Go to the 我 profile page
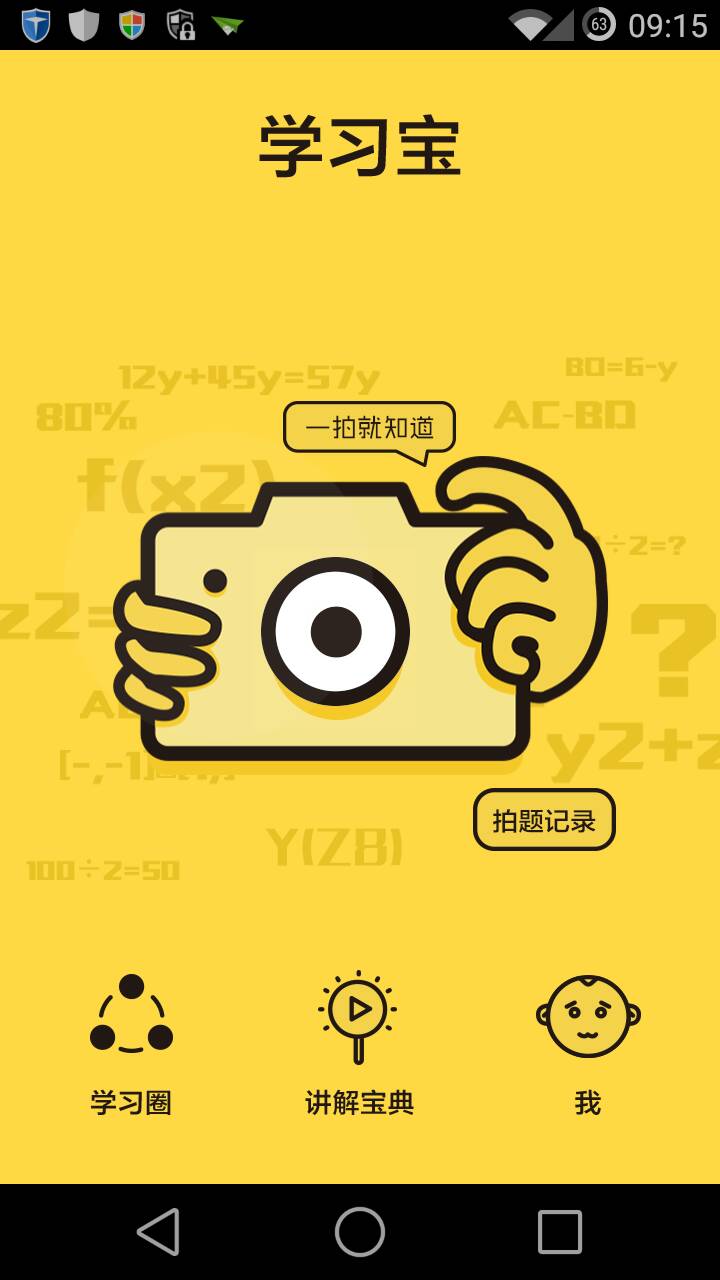This screenshot has height=1280, width=720. click(x=588, y=1045)
